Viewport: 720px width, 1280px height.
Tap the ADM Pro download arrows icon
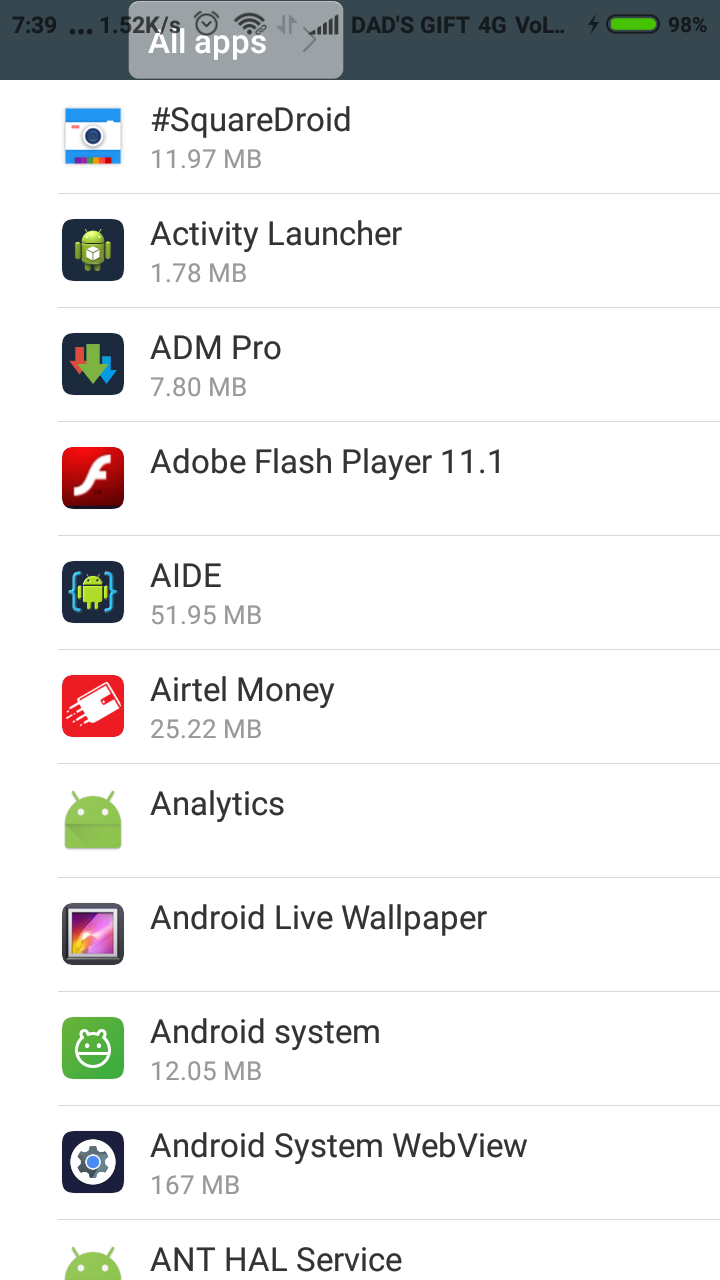click(x=92, y=364)
